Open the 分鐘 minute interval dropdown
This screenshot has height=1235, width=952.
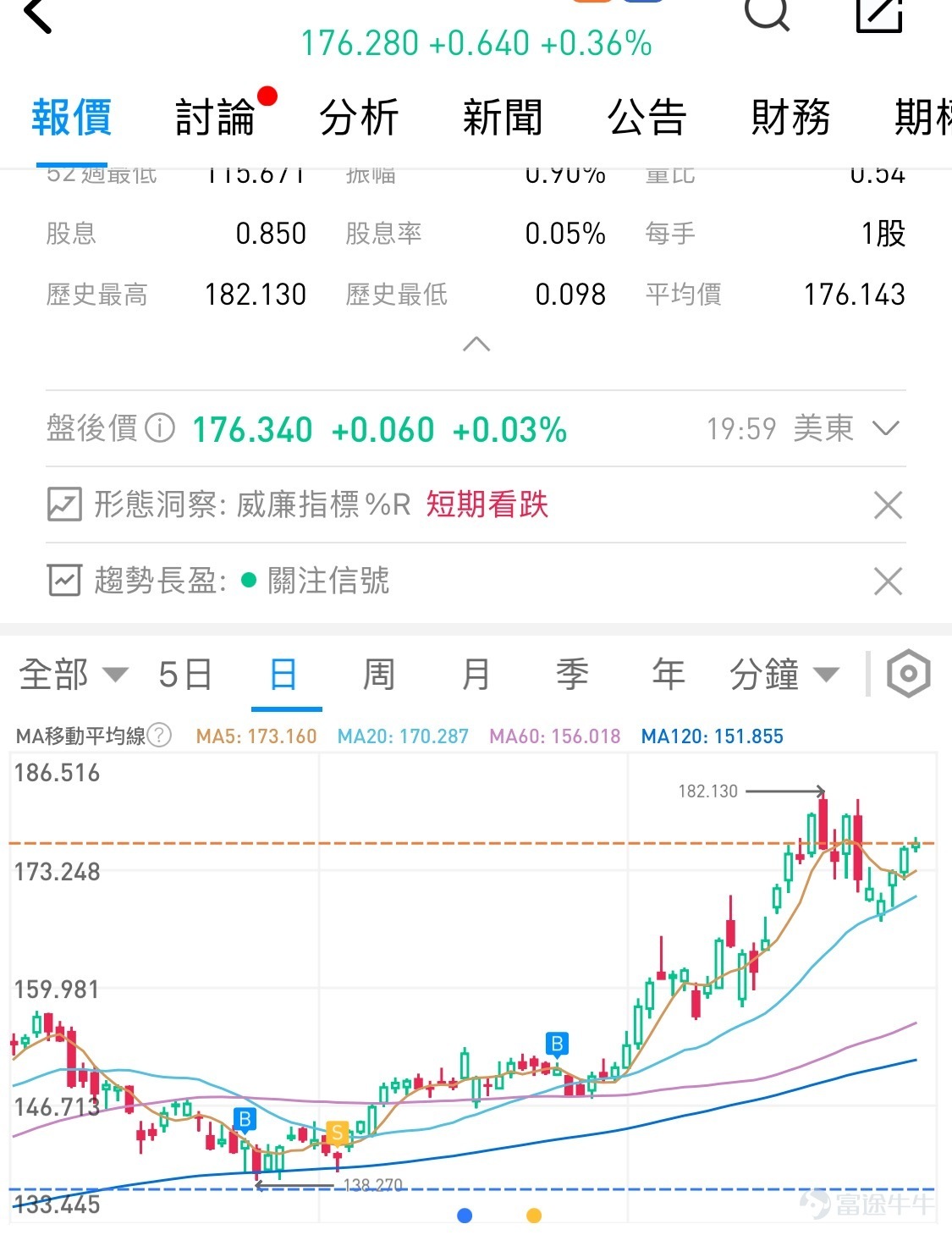(x=784, y=675)
